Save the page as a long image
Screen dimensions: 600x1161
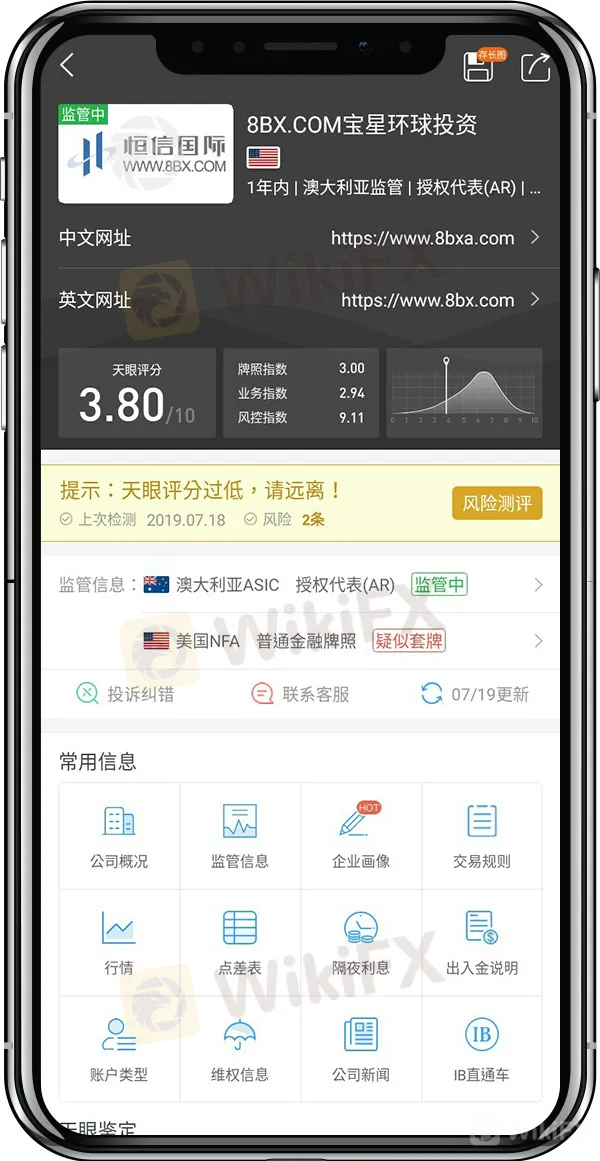coord(479,67)
